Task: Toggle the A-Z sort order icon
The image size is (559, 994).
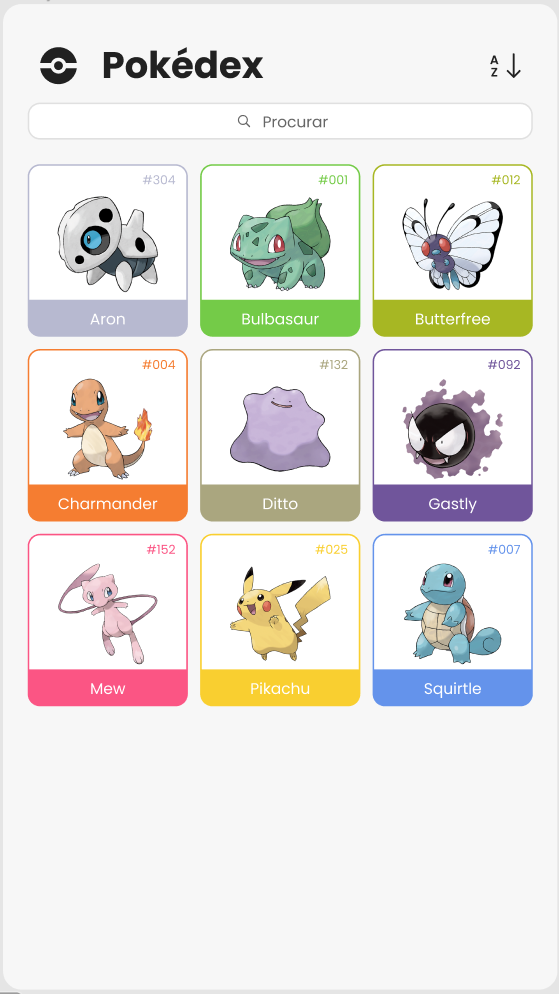Action: pos(505,66)
